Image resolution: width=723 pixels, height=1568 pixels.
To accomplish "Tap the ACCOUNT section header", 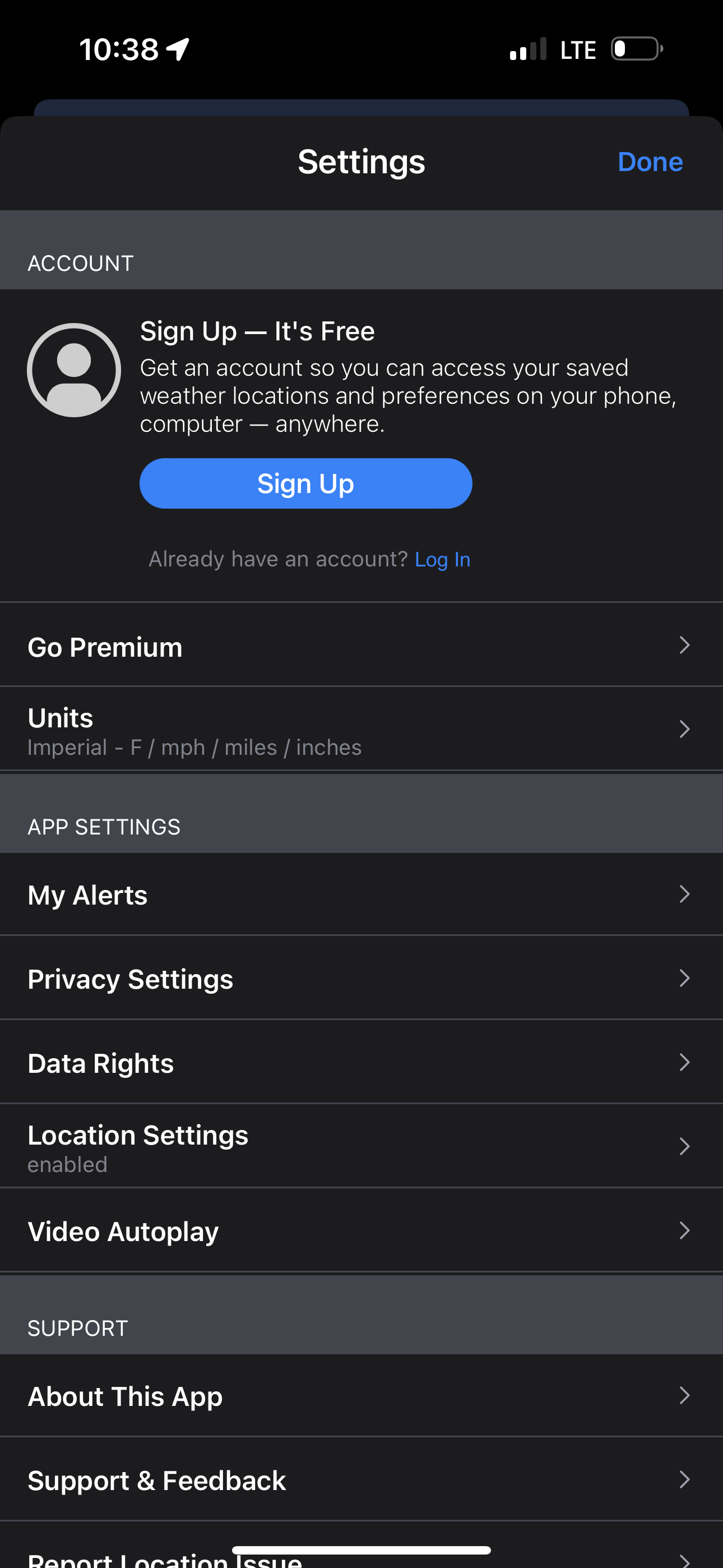I will click(x=80, y=262).
